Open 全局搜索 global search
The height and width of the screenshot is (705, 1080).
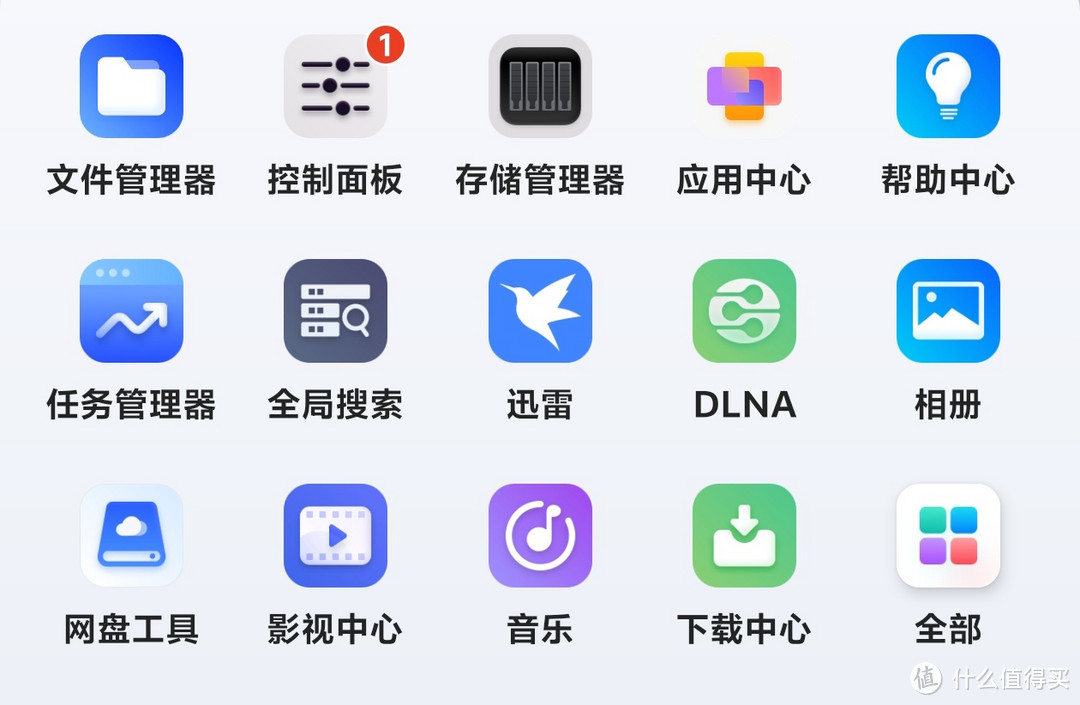tap(335, 311)
